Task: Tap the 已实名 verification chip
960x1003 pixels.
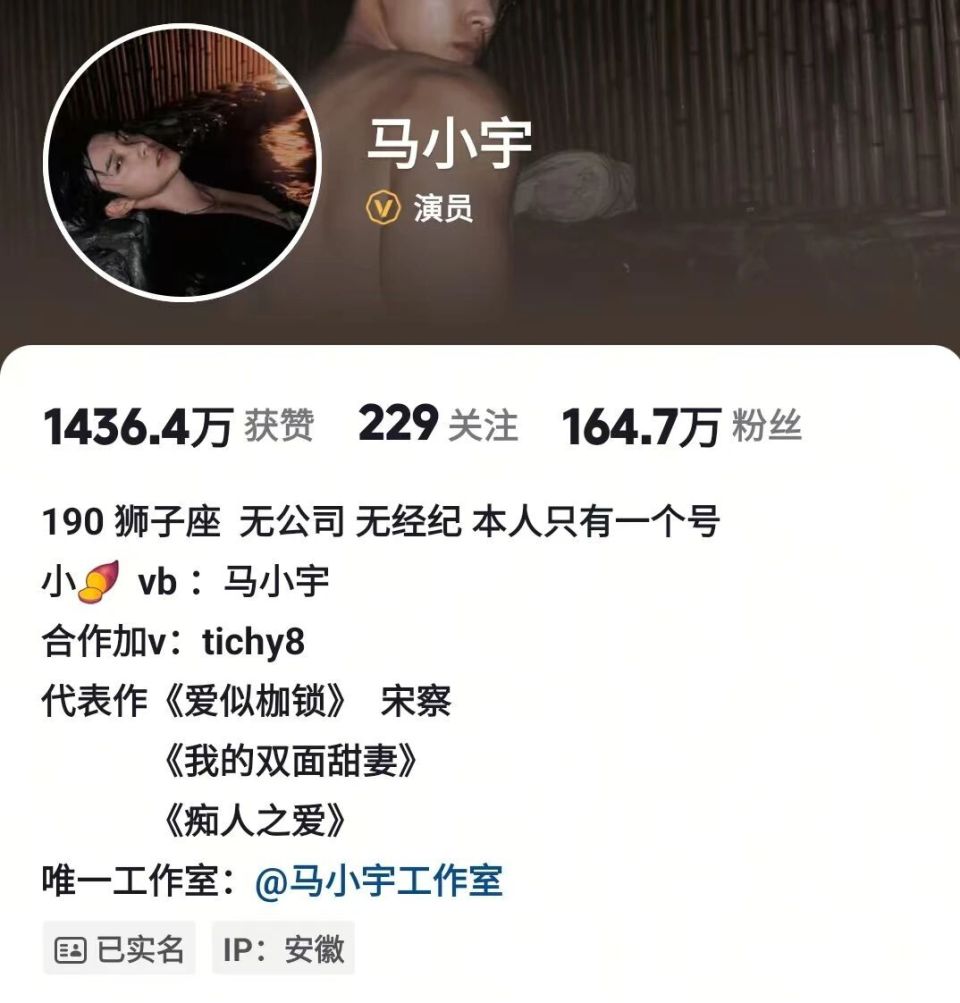Action: [x=119, y=949]
